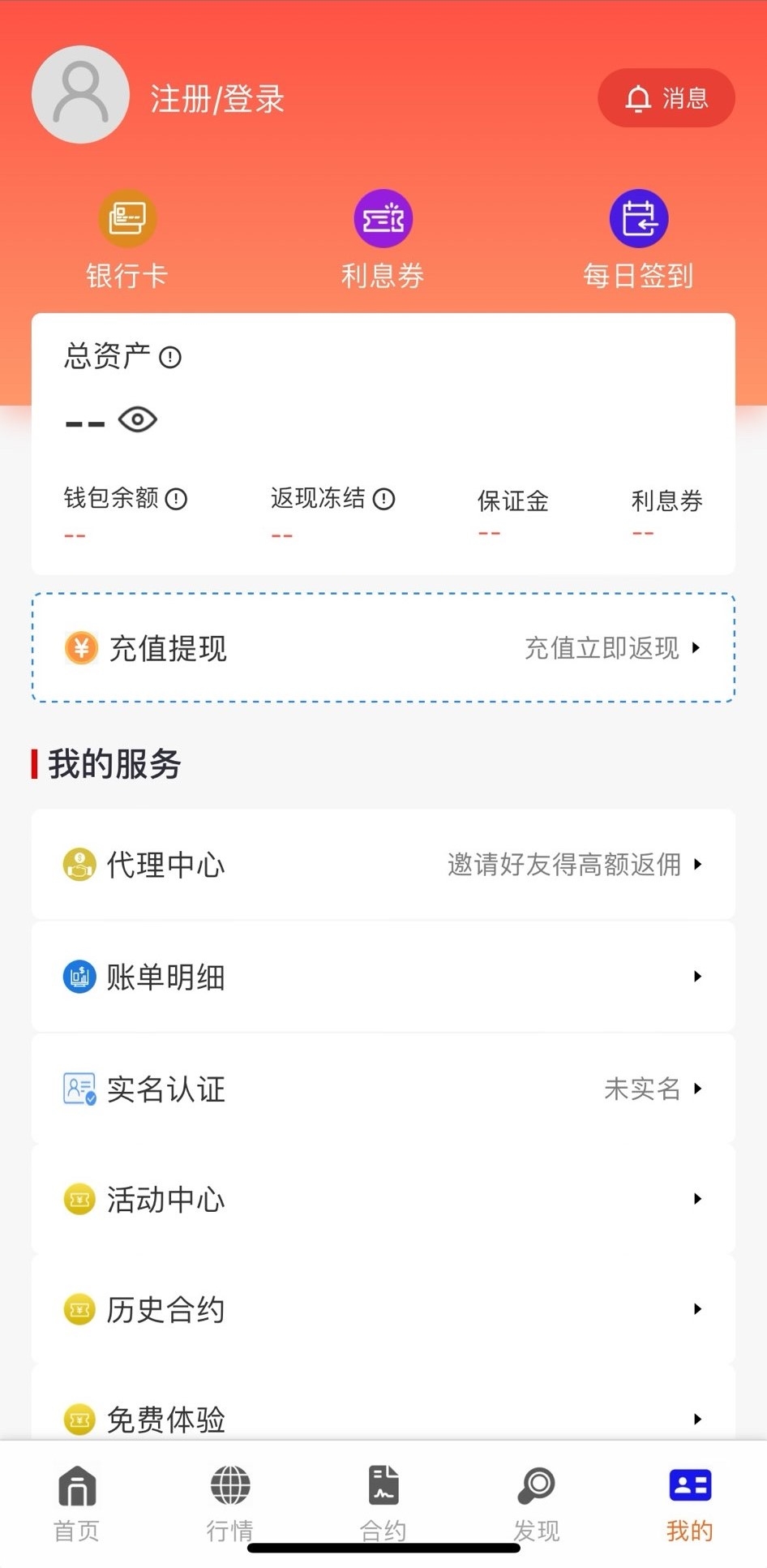Tap 注册/登录 to sign in
The image size is (767, 1568).
pyautogui.click(x=216, y=99)
